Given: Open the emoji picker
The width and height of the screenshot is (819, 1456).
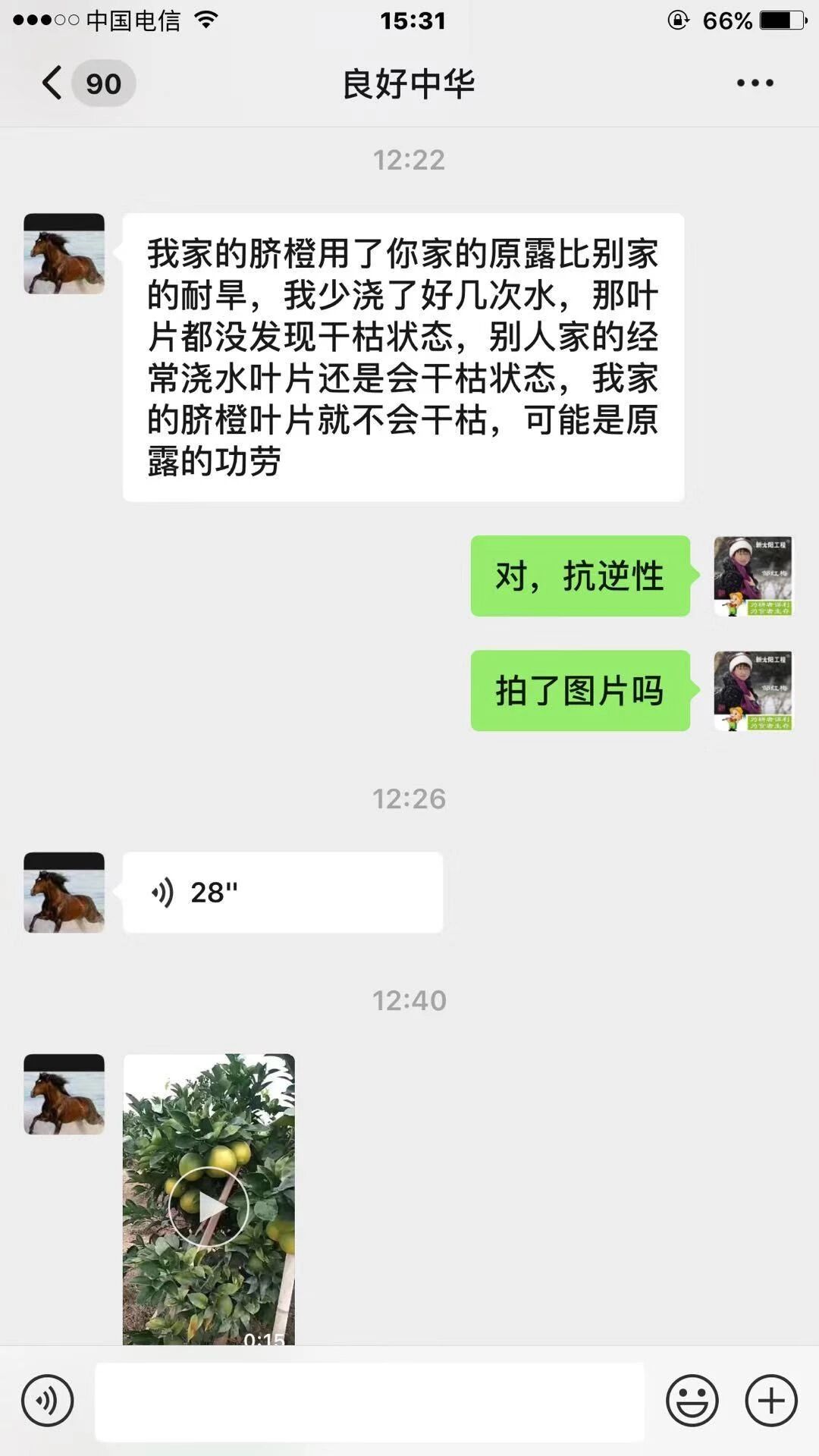Looking at the screenshot, I should [692, 1400].
